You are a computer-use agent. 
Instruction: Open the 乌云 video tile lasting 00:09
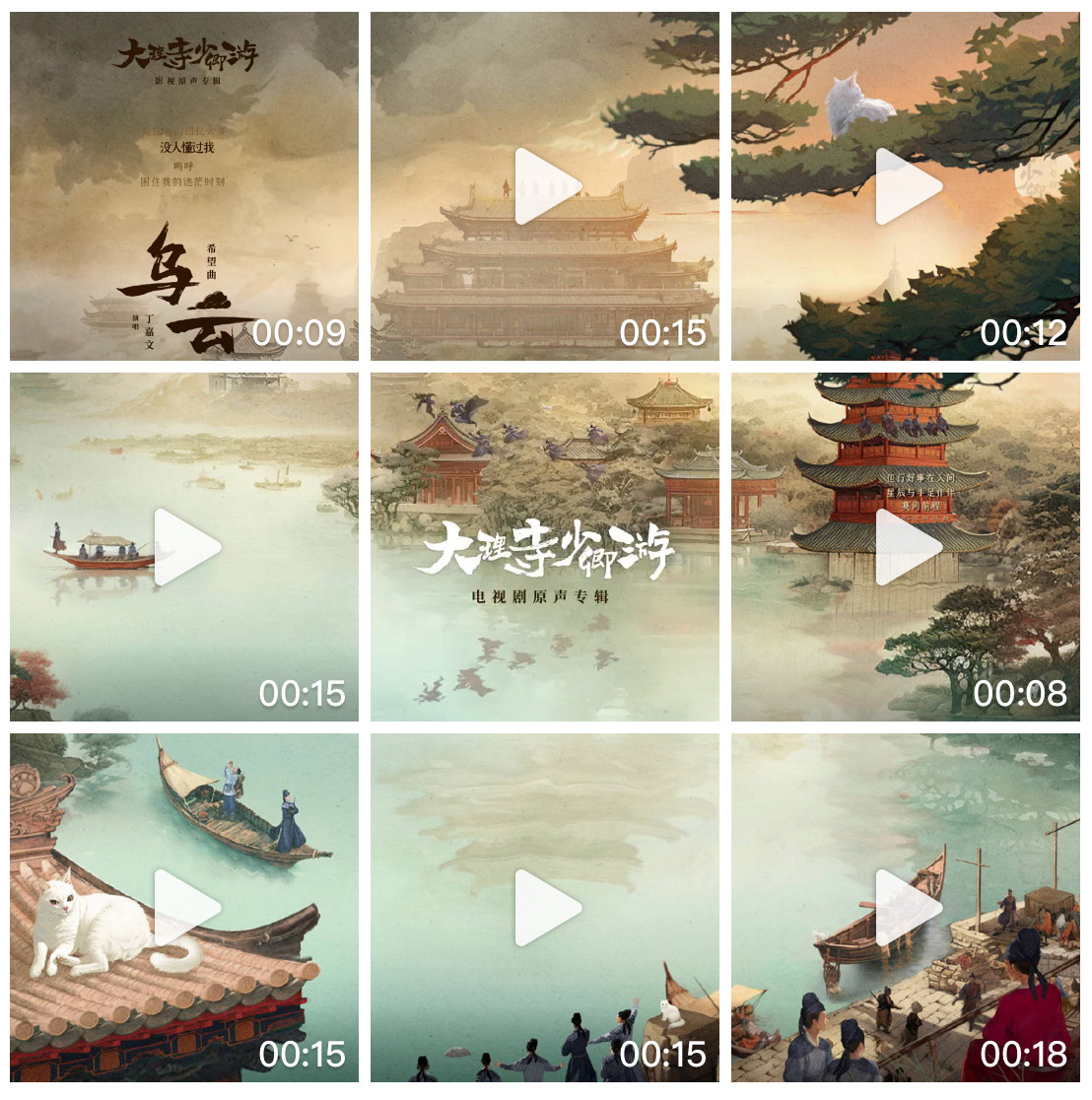pyautogui.click(x=184, y=186)
